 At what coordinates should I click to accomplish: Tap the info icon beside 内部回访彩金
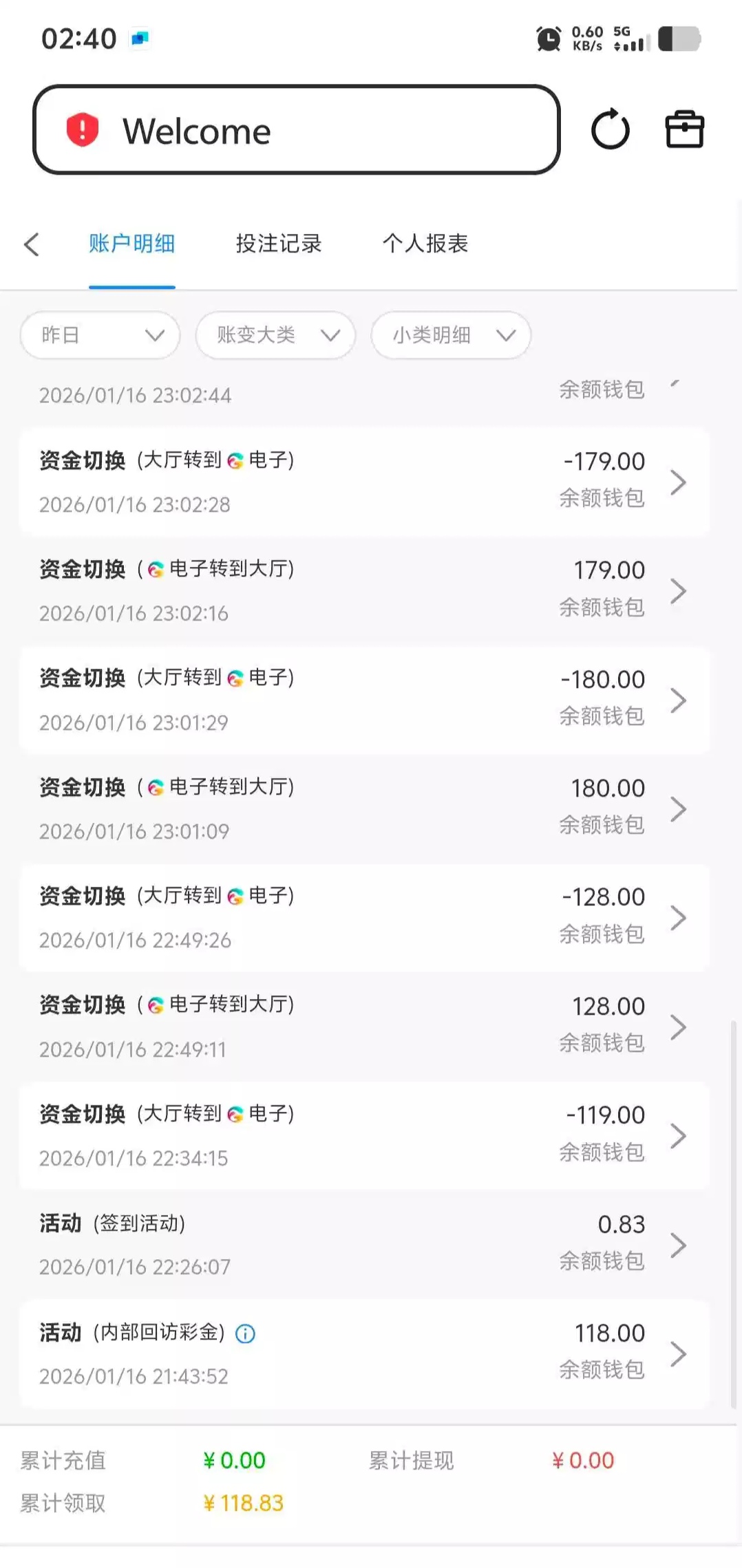point(246,1334)
